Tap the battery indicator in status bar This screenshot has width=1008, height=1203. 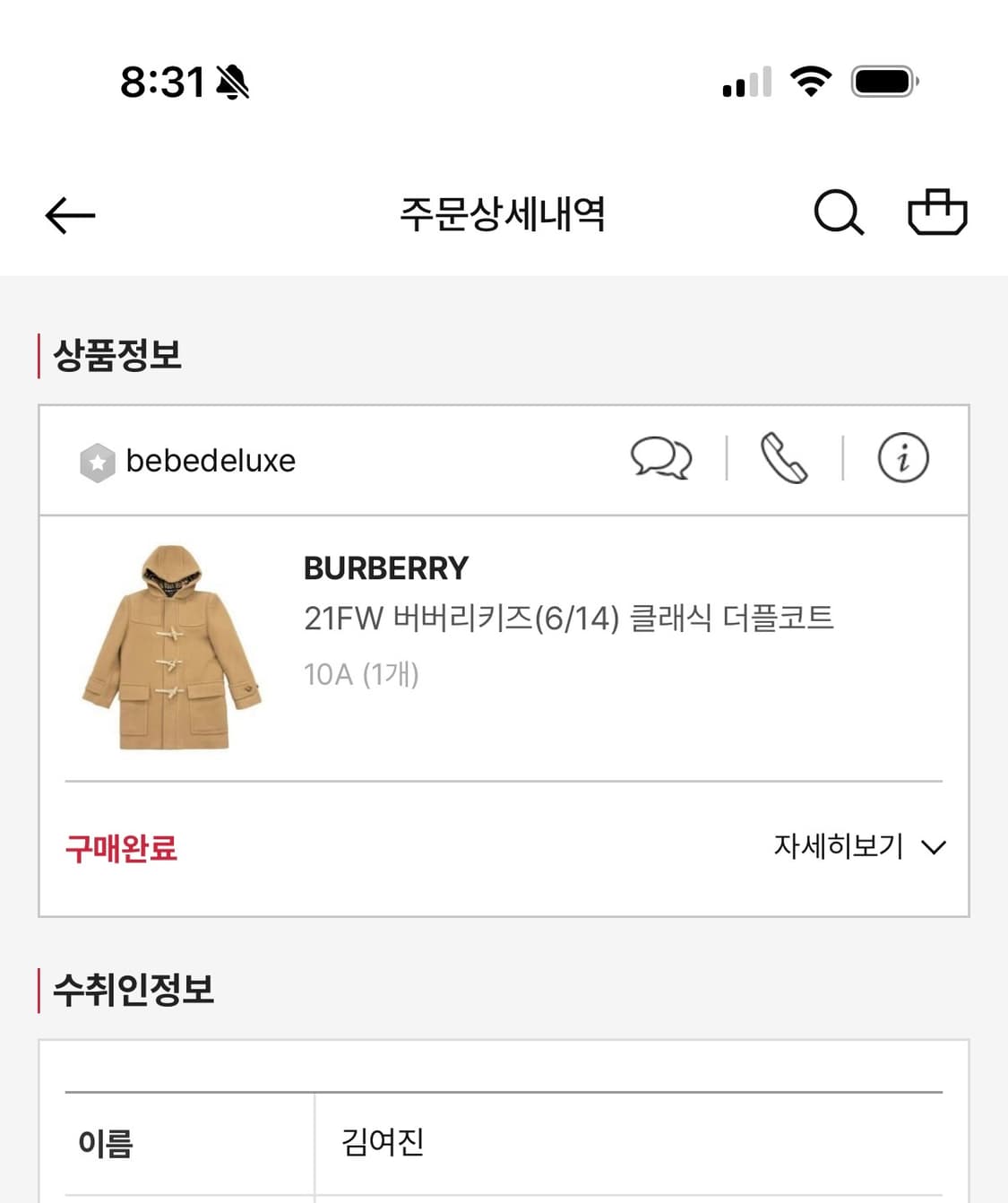point(883,82)
